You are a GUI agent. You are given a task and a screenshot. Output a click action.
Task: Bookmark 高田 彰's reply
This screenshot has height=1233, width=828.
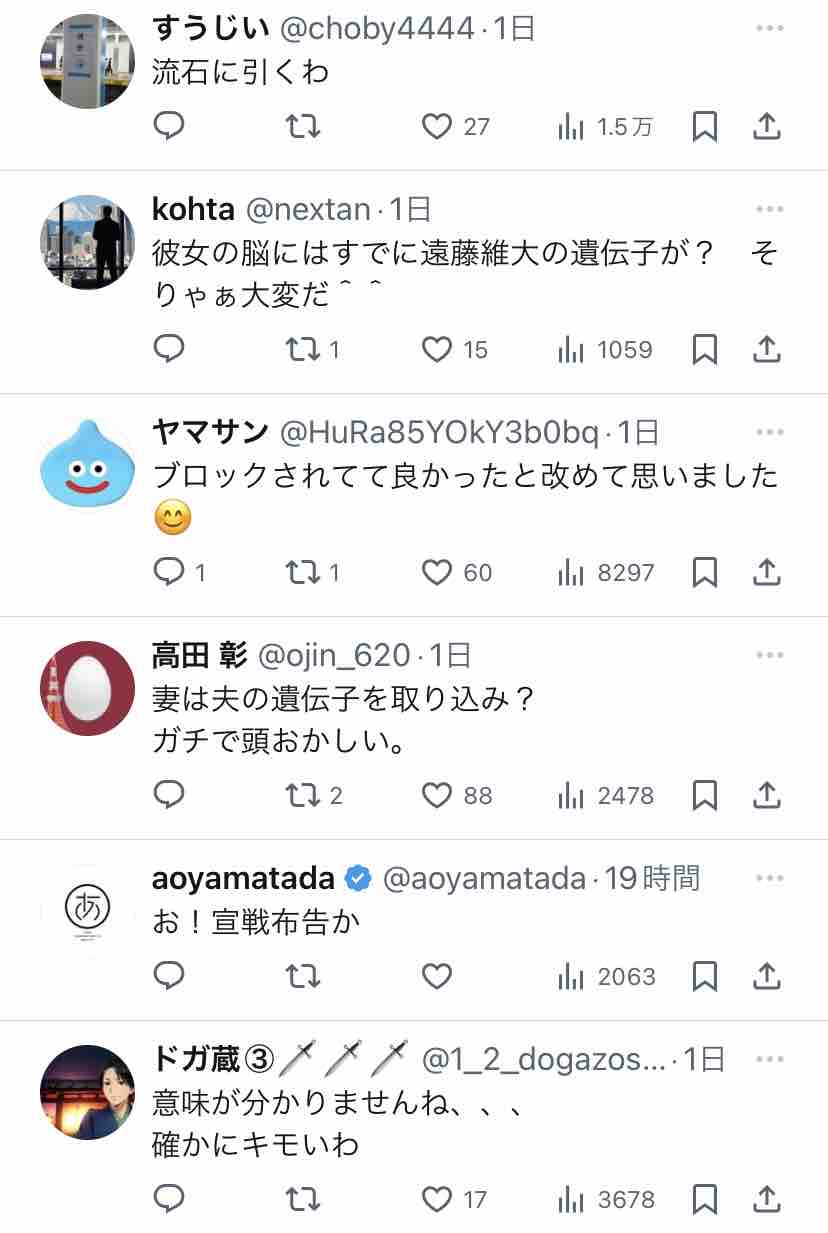click(x=705, y=795)
